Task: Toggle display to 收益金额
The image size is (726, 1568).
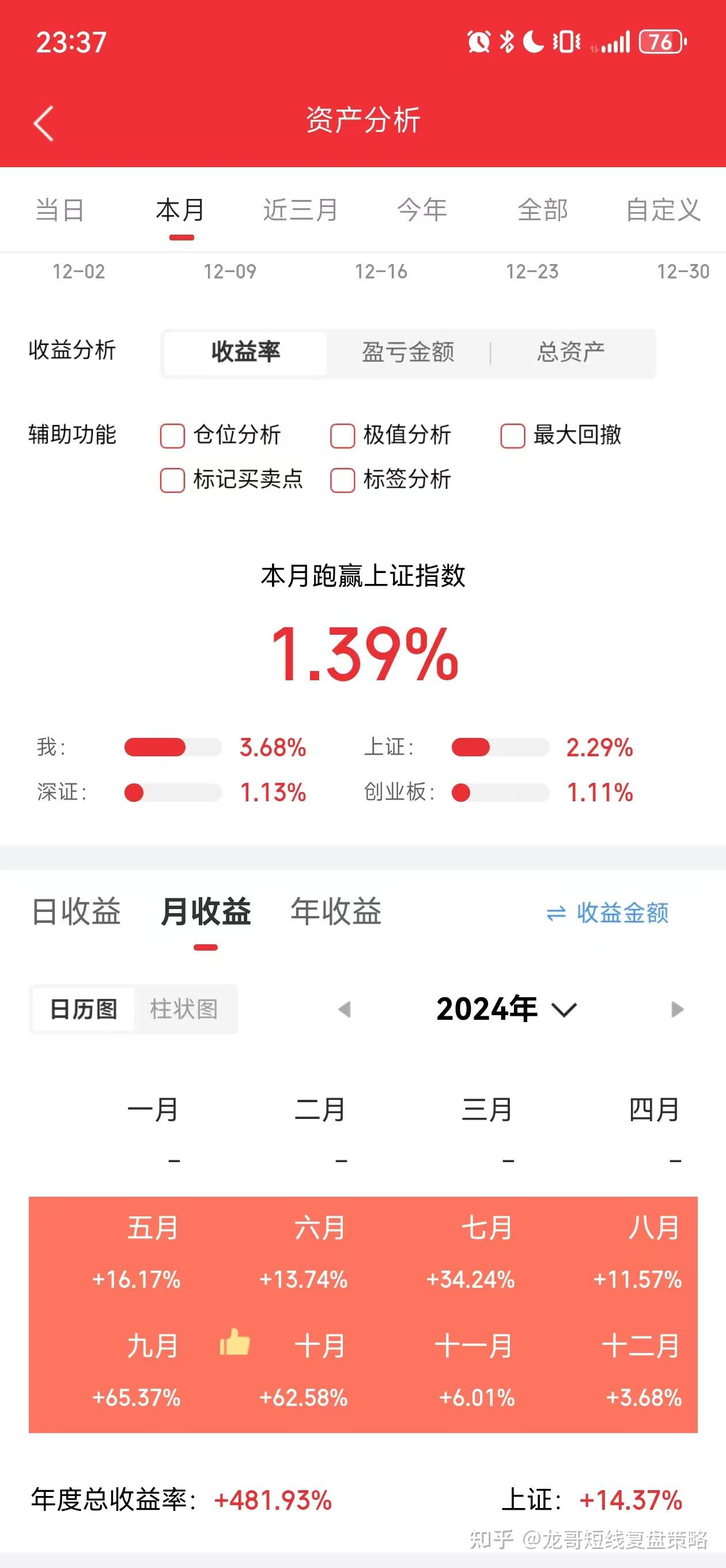Action: point(607,913)
